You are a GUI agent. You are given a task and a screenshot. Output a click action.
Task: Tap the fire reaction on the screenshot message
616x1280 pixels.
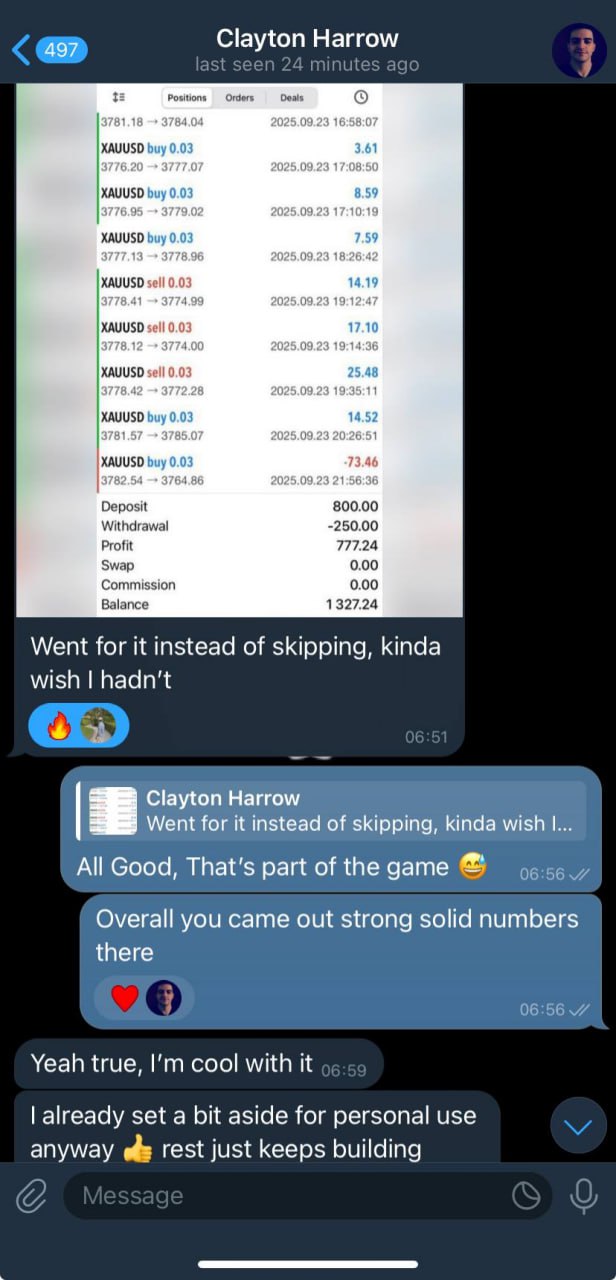[60, 726]
